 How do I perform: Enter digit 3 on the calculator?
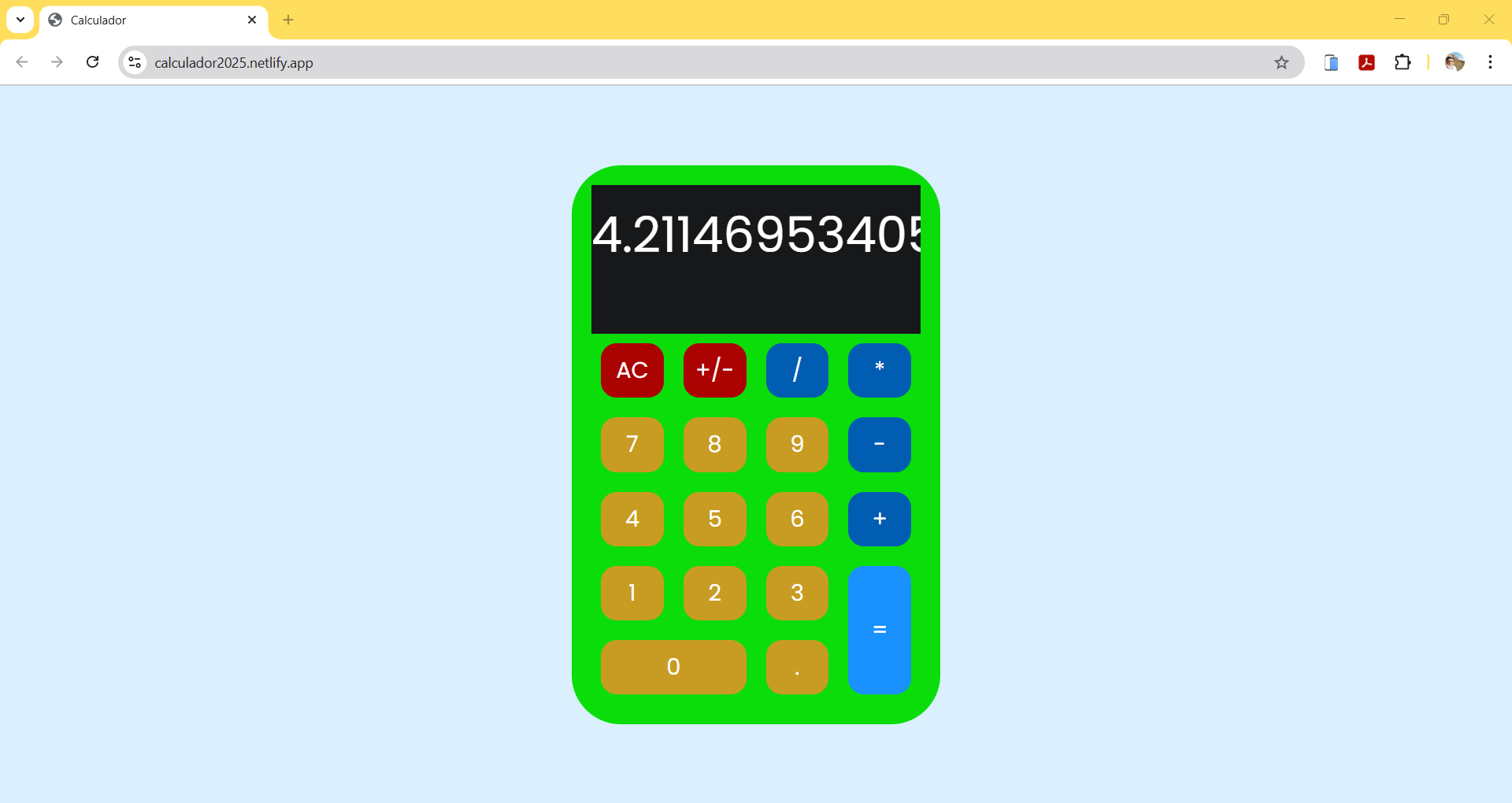coord(797,593)
